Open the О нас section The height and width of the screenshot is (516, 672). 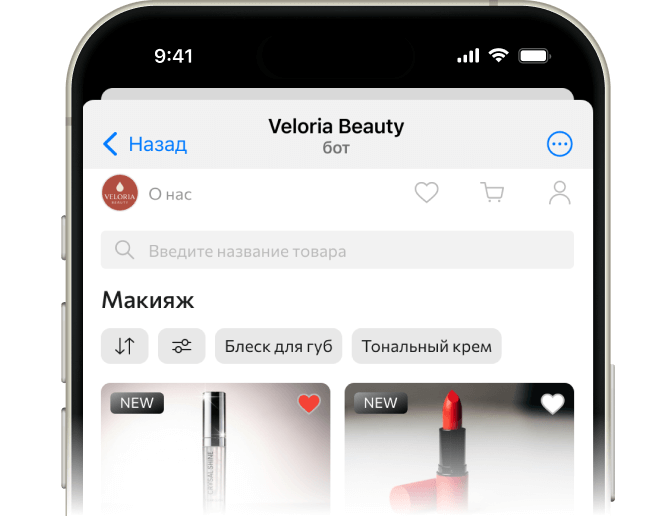(x=169, y=194)
